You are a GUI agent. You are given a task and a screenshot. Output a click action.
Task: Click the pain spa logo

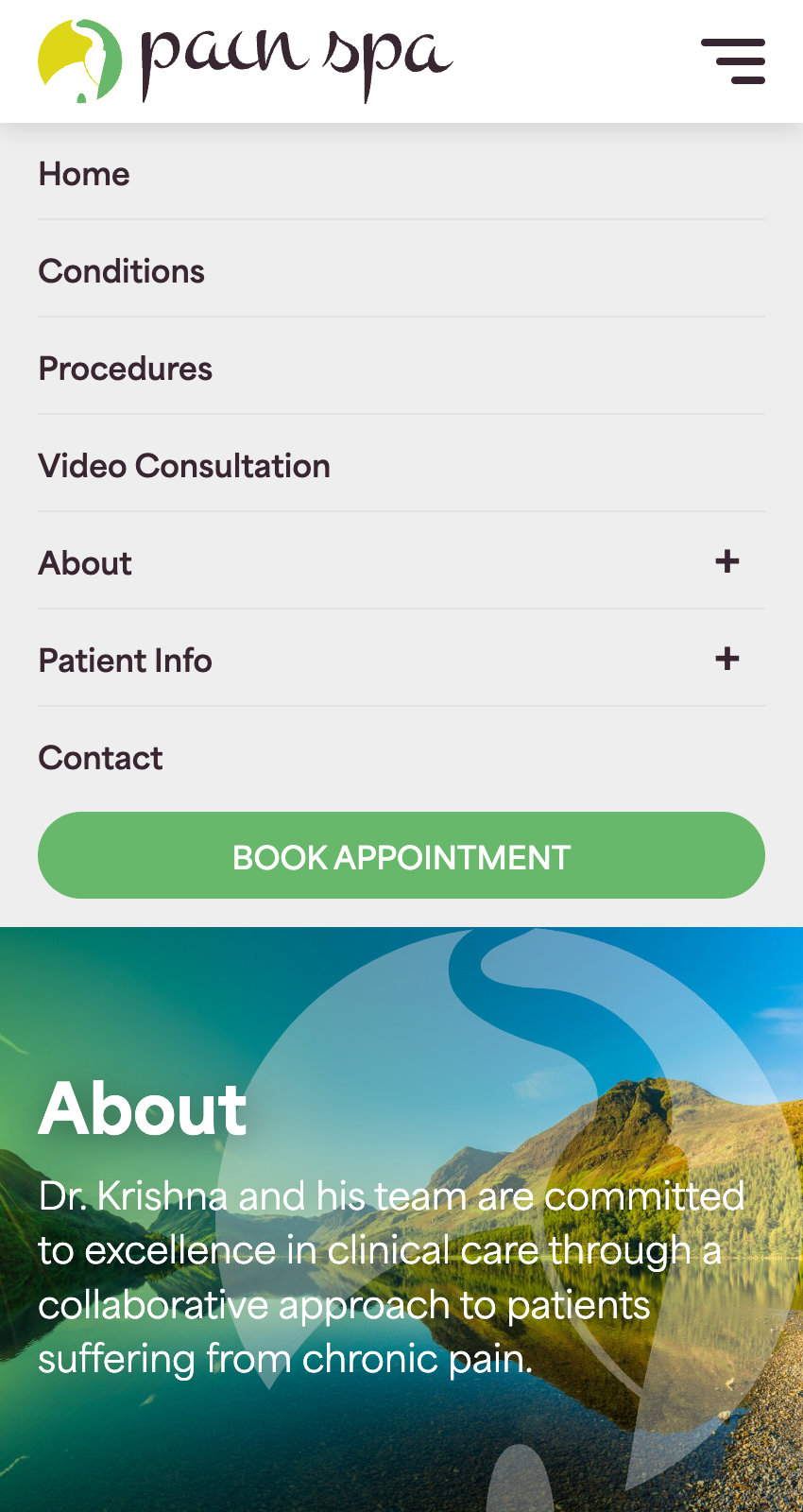tap(246, 60)
